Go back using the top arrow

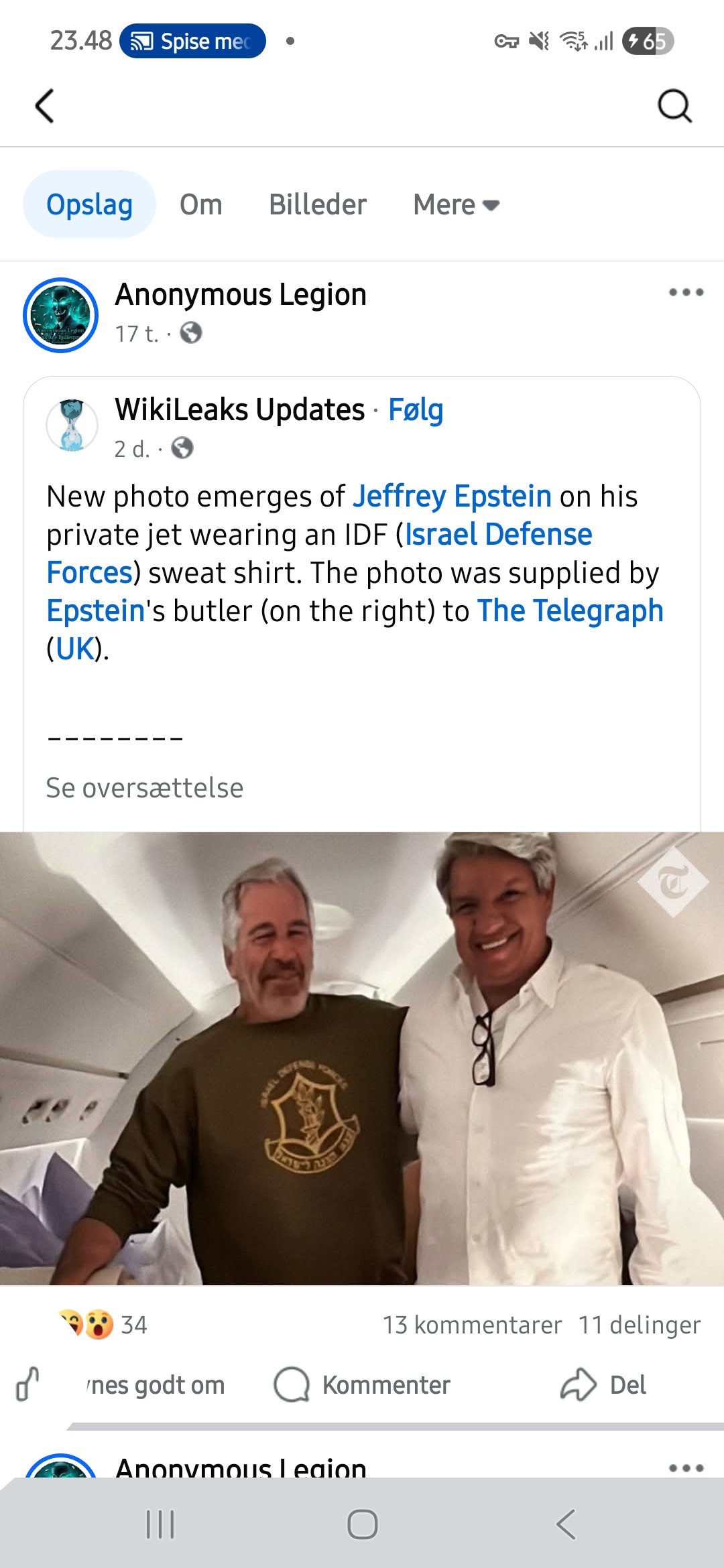pyautogui.click(x=44, y=106)
